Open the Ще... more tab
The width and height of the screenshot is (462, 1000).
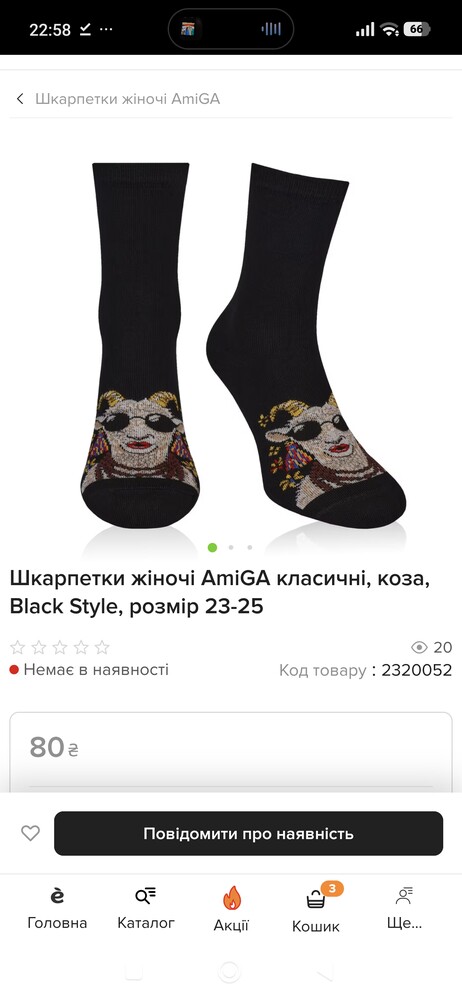click(404, 908)
